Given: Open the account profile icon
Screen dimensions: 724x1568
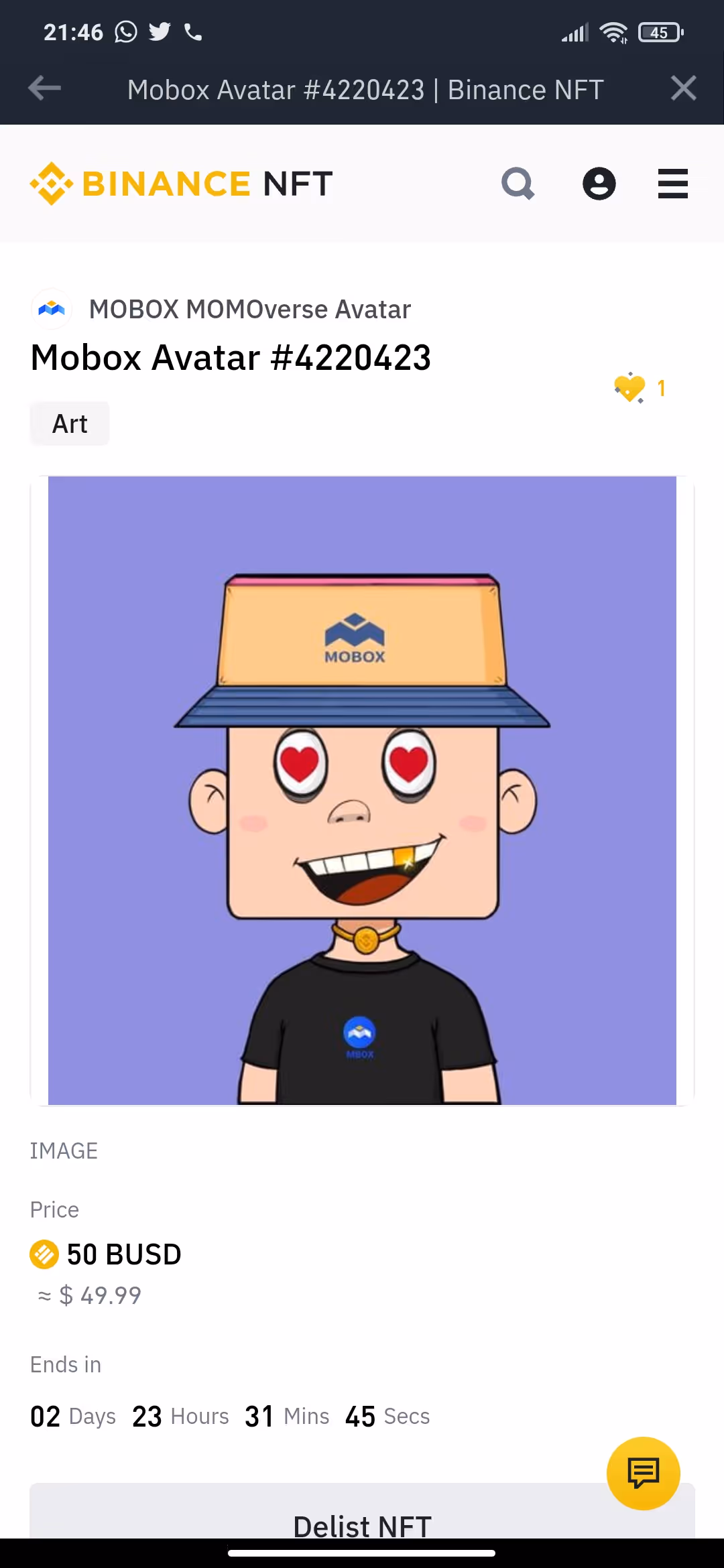Looking at the screenshot, I should point(599,184).
